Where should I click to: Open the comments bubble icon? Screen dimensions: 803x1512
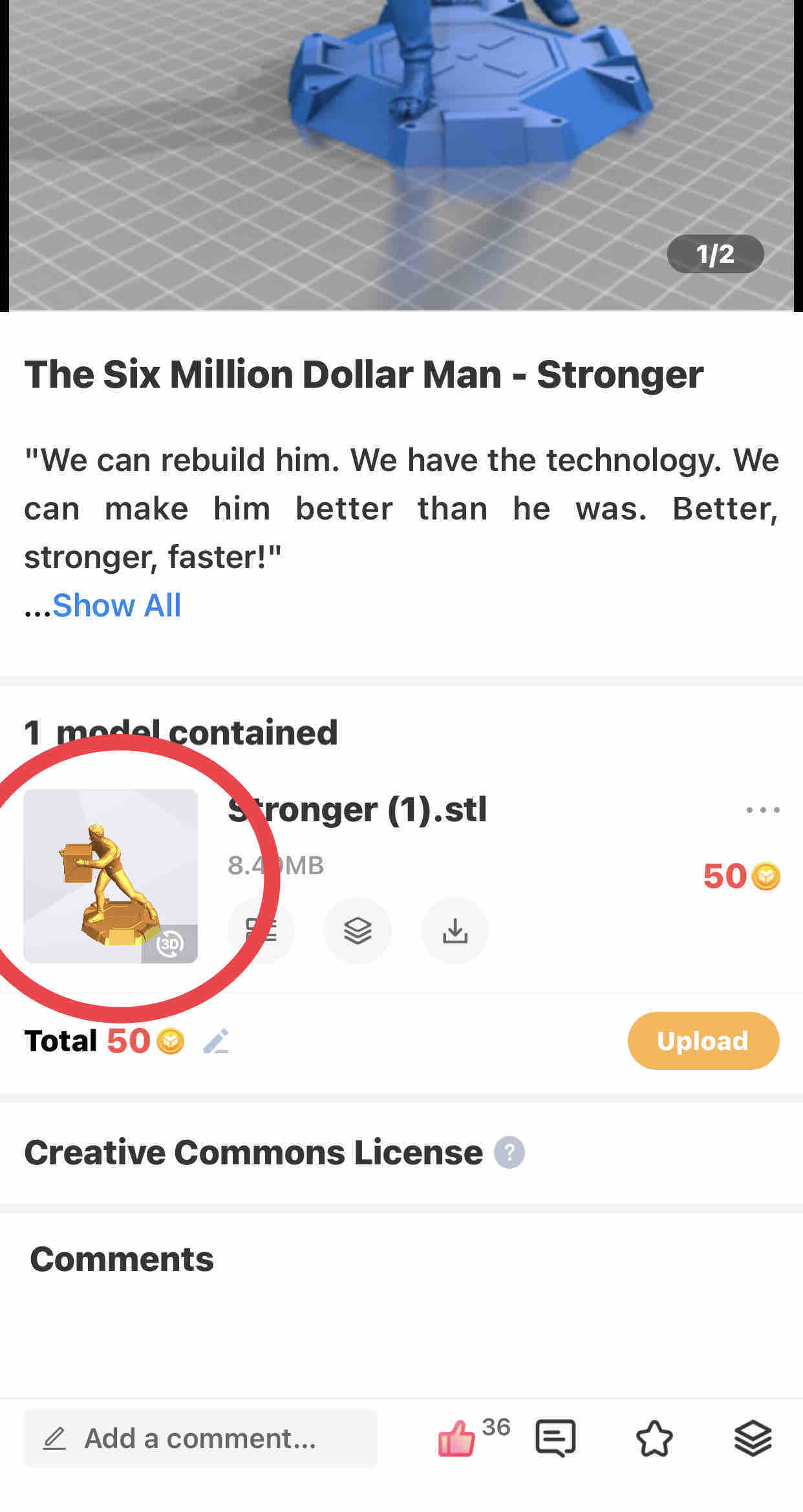tap(555, 1438)
